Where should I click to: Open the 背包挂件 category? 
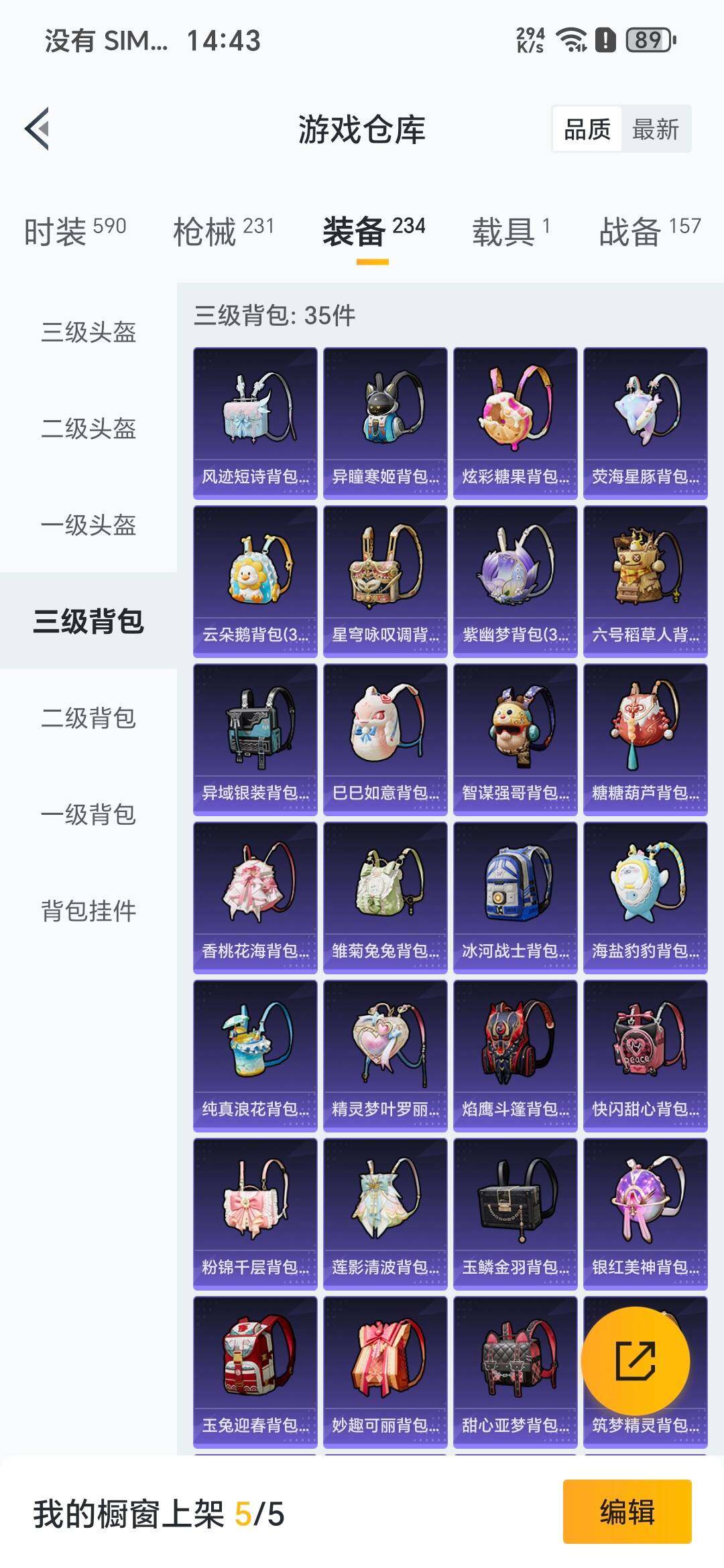coord(88,911)
